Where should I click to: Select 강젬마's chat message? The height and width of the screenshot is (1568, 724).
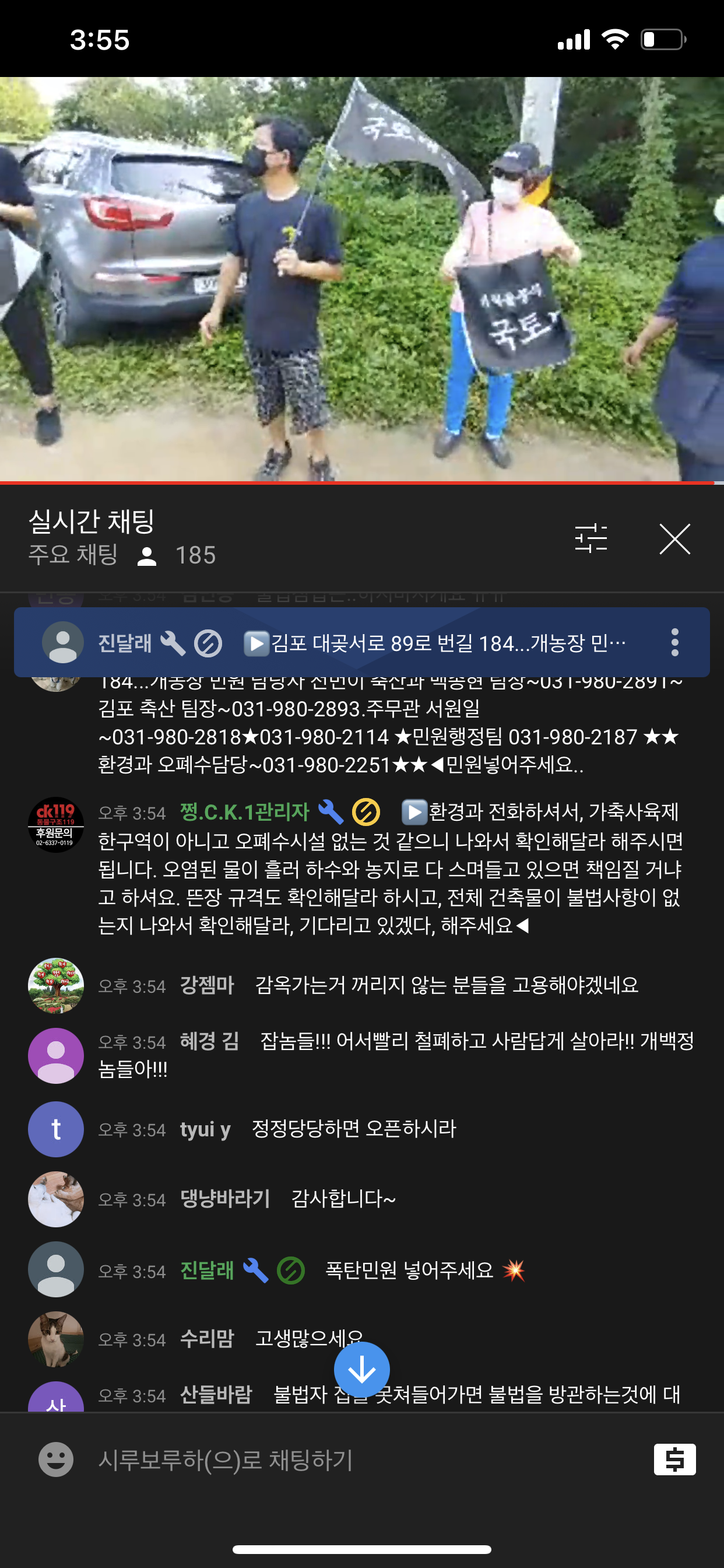click(362, 985)
